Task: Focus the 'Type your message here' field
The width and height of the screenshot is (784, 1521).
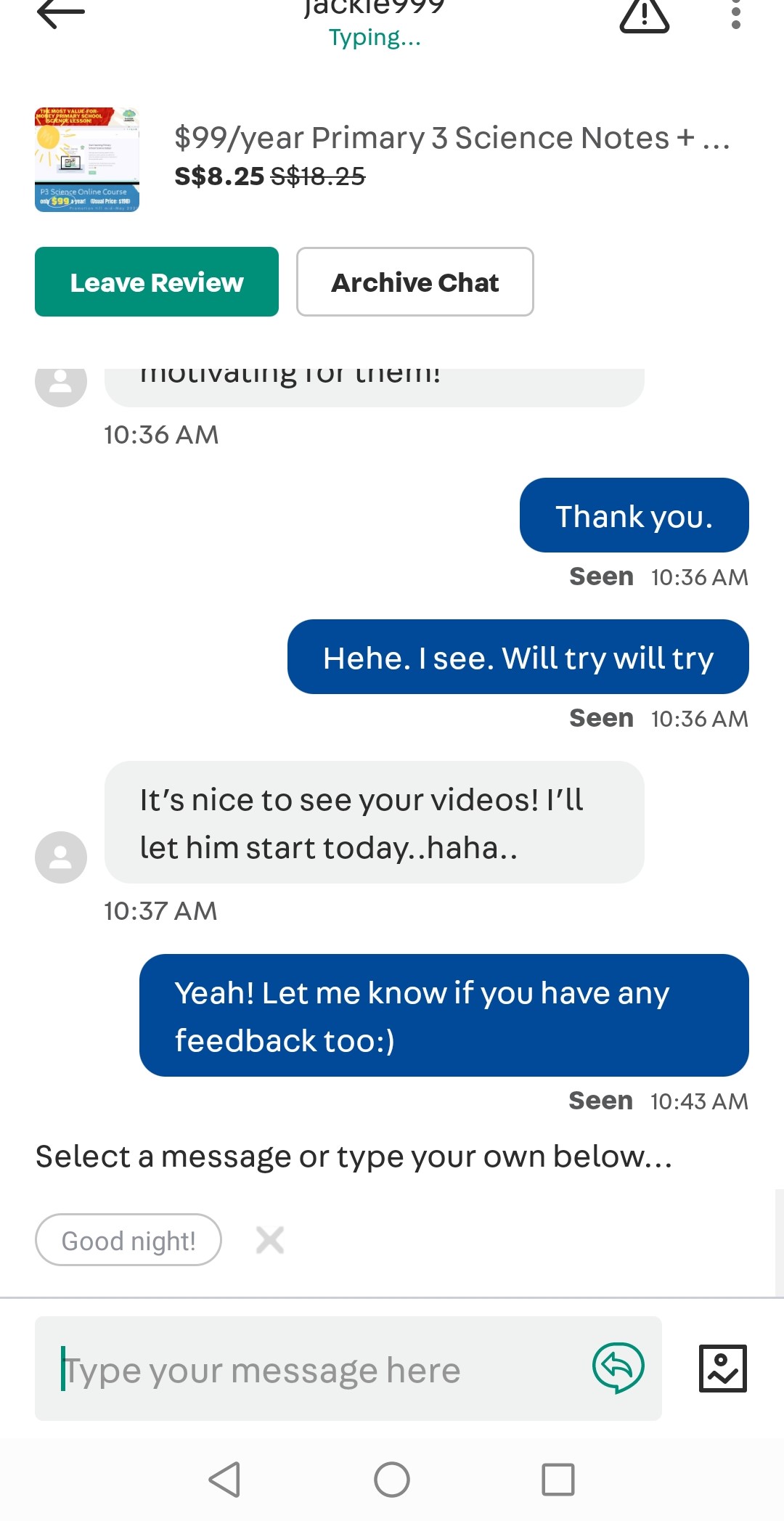Action: tap(312, 1369)
